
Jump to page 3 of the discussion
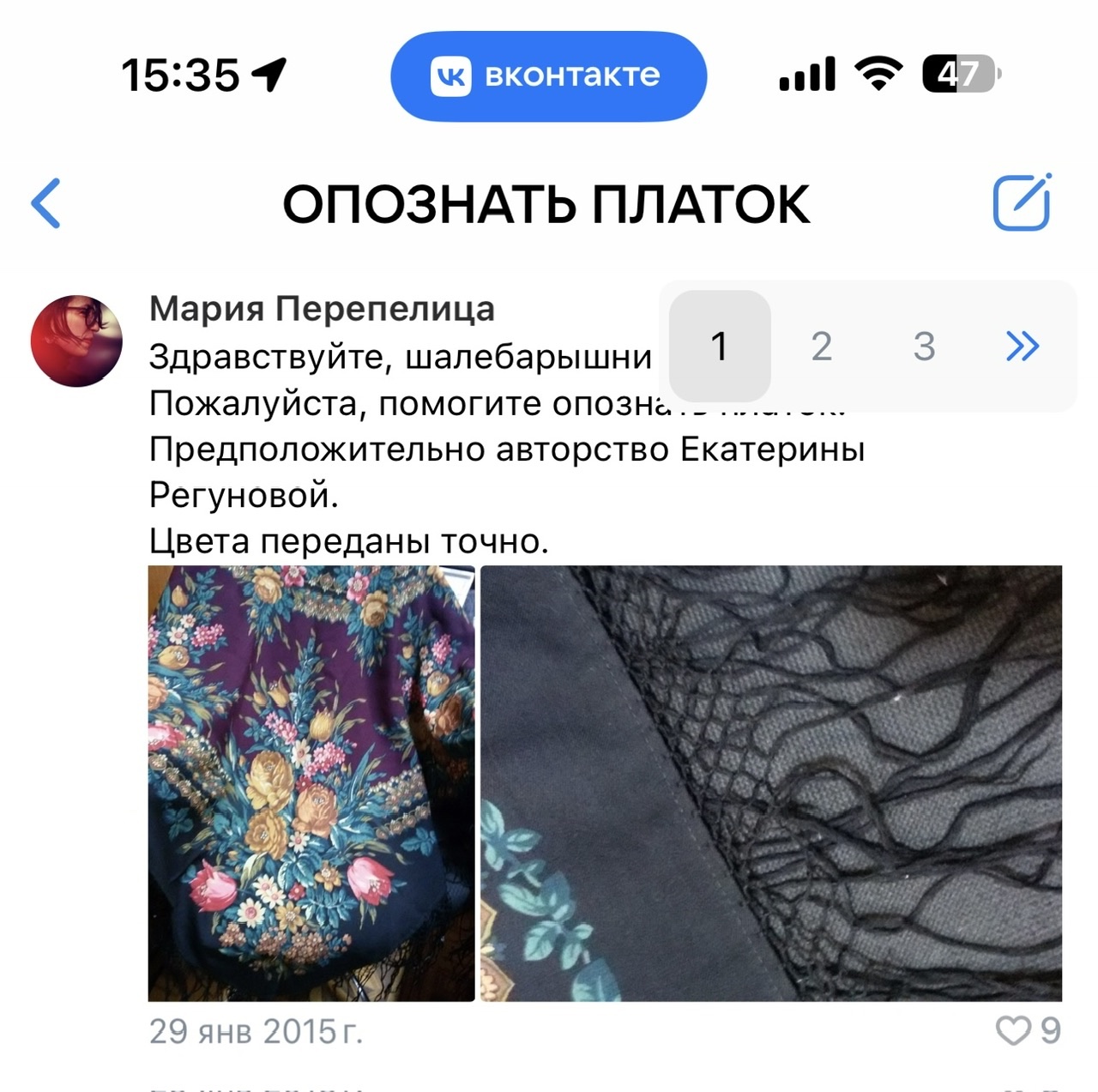pyautogui.click(x=923, y=346)
